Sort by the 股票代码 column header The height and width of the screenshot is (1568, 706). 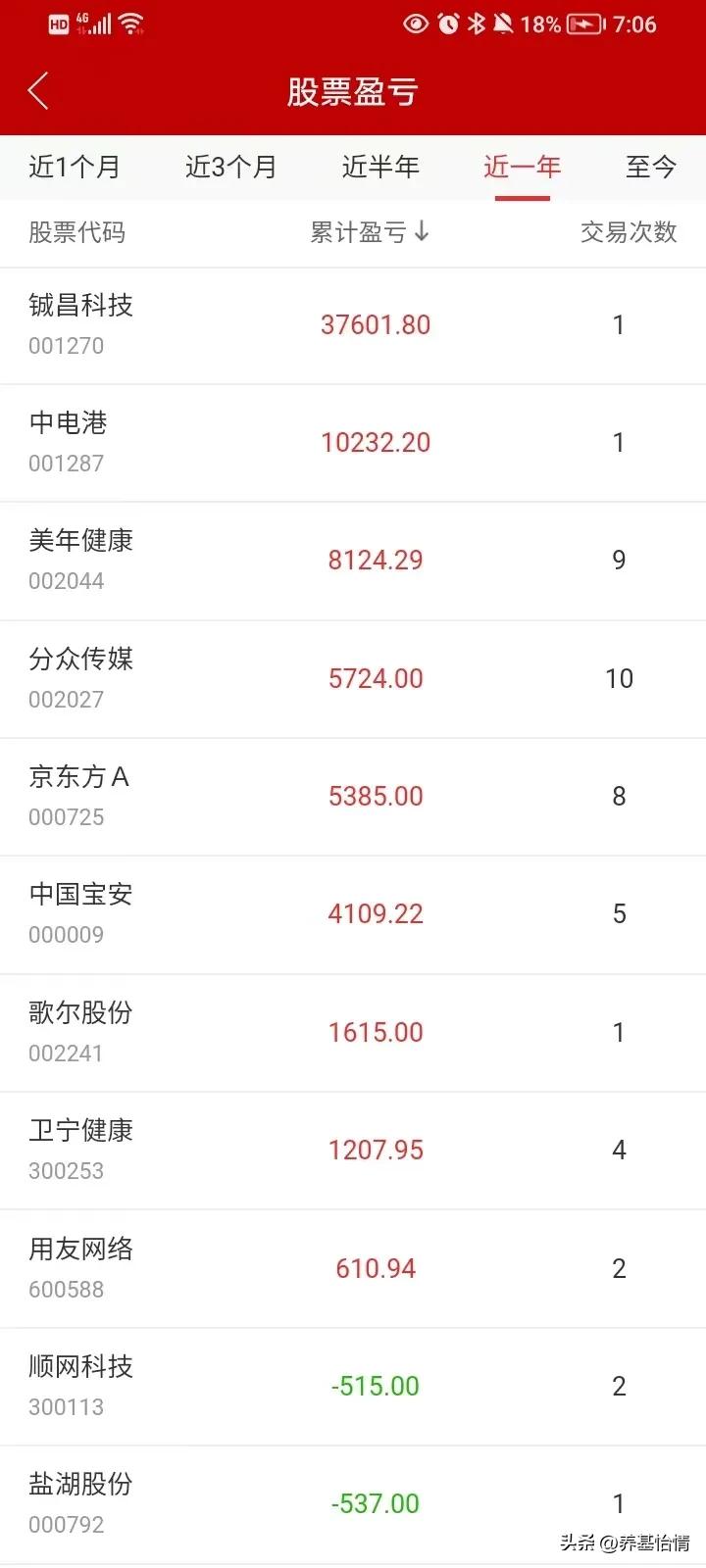(76, 233)
